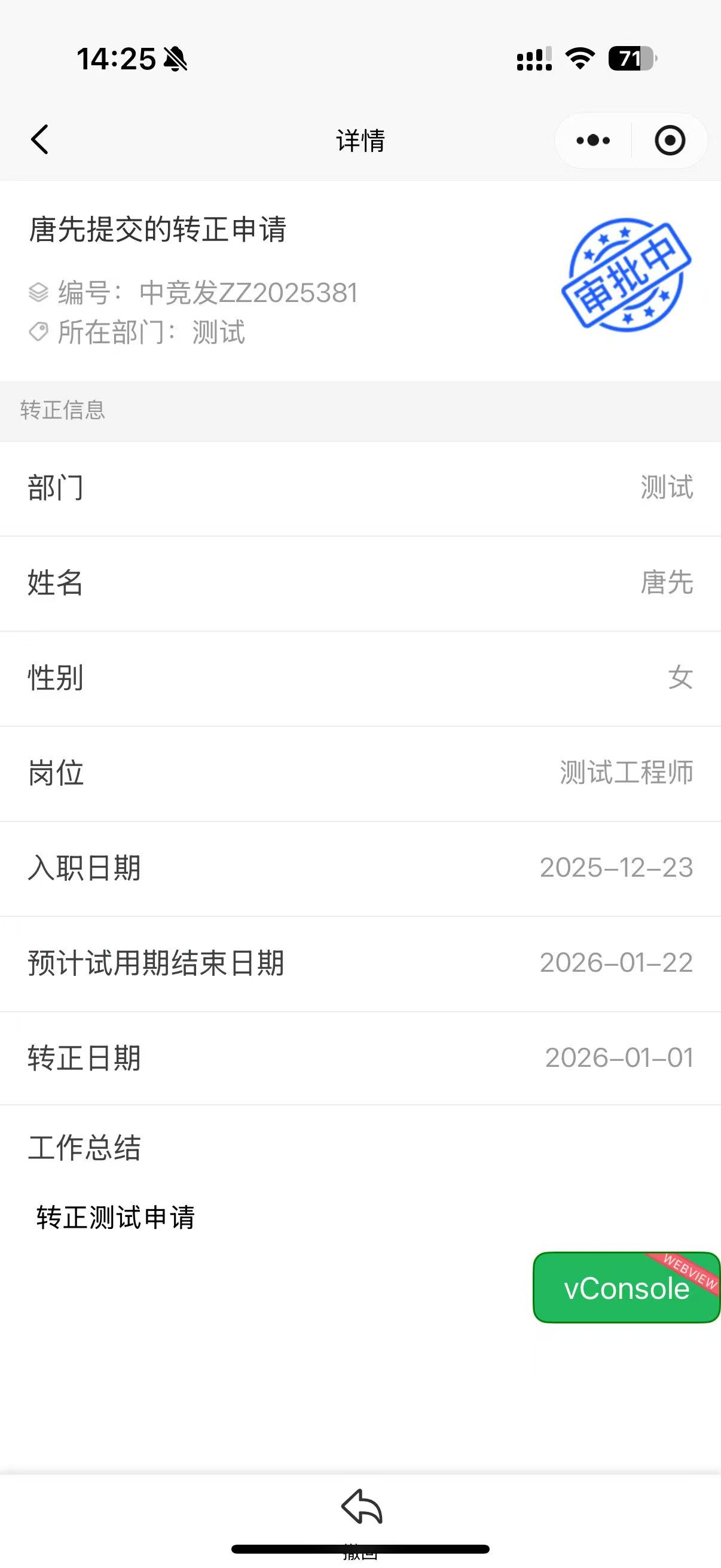Withdraw the application with 撤回 arrow
Viewport: 721px width, 1568px height.
362,1507
